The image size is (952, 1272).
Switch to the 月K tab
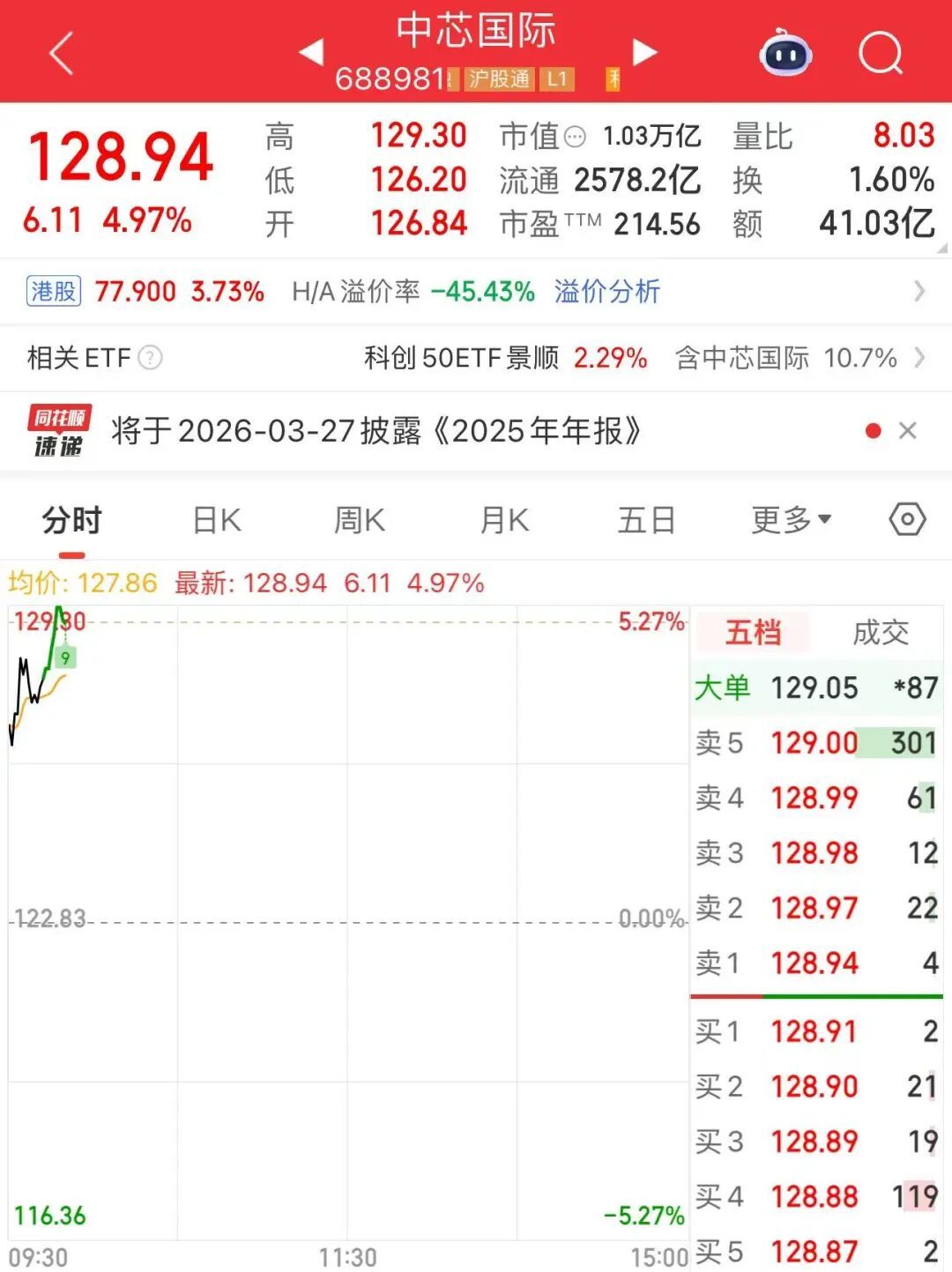tap(504, 520)
